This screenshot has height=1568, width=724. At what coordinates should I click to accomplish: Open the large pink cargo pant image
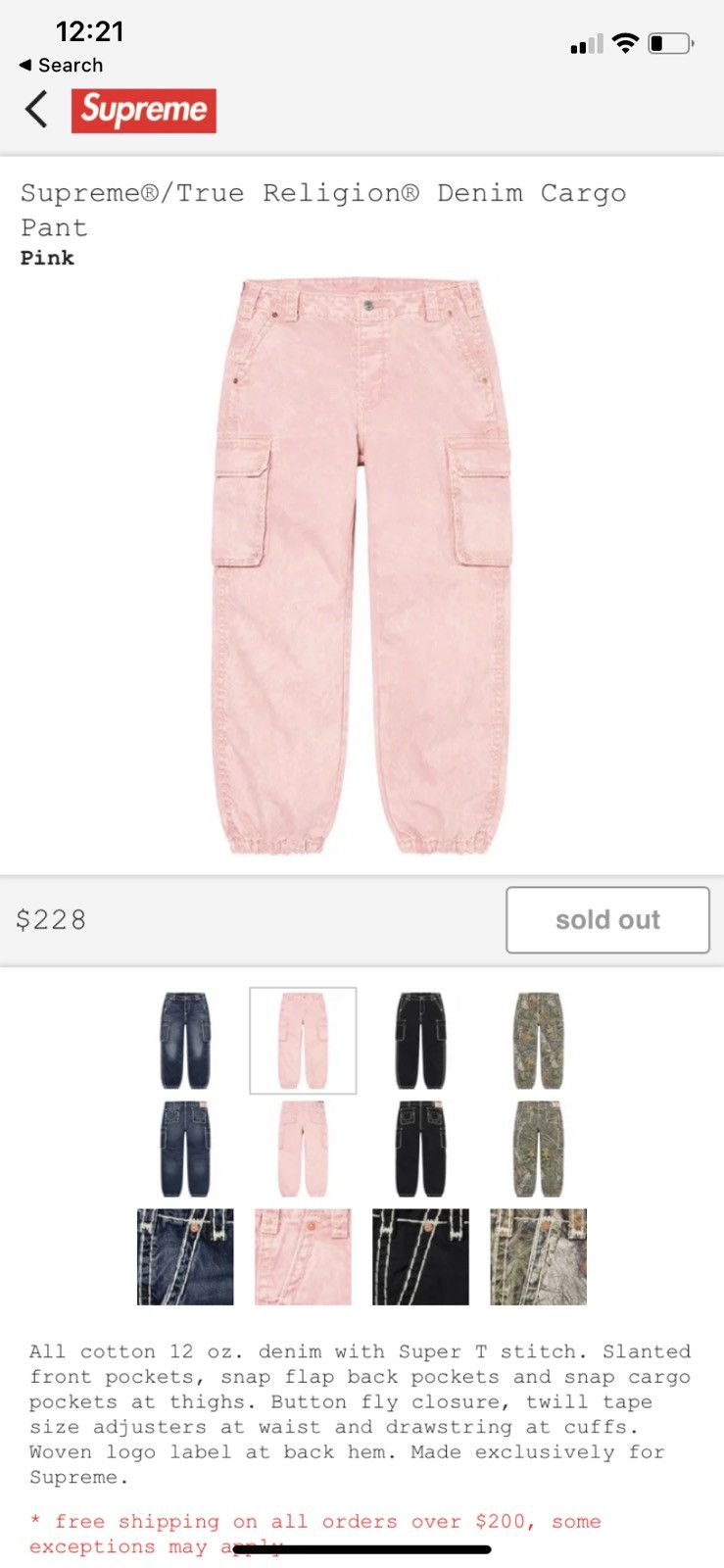tap(362, 565)
